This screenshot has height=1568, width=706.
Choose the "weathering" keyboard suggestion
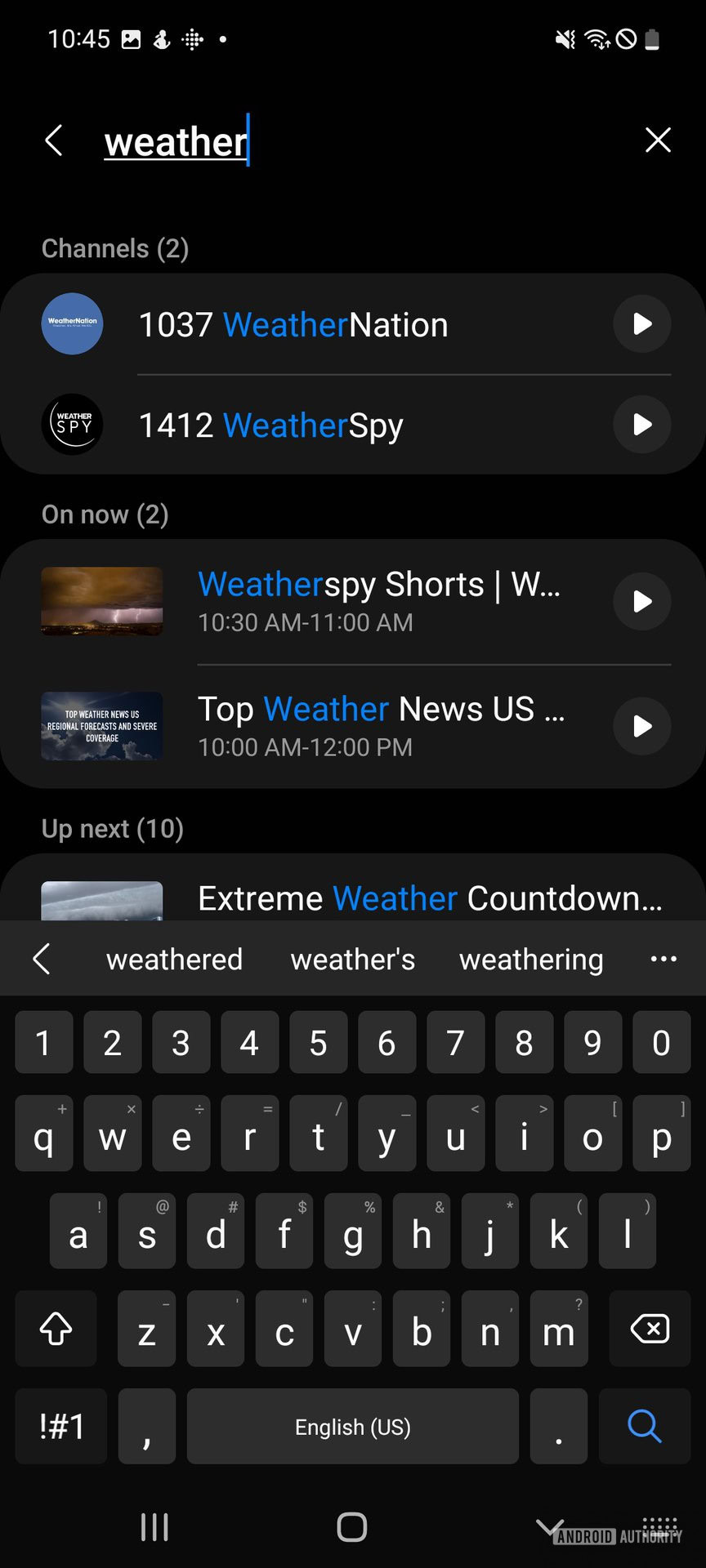click(531, 960)
